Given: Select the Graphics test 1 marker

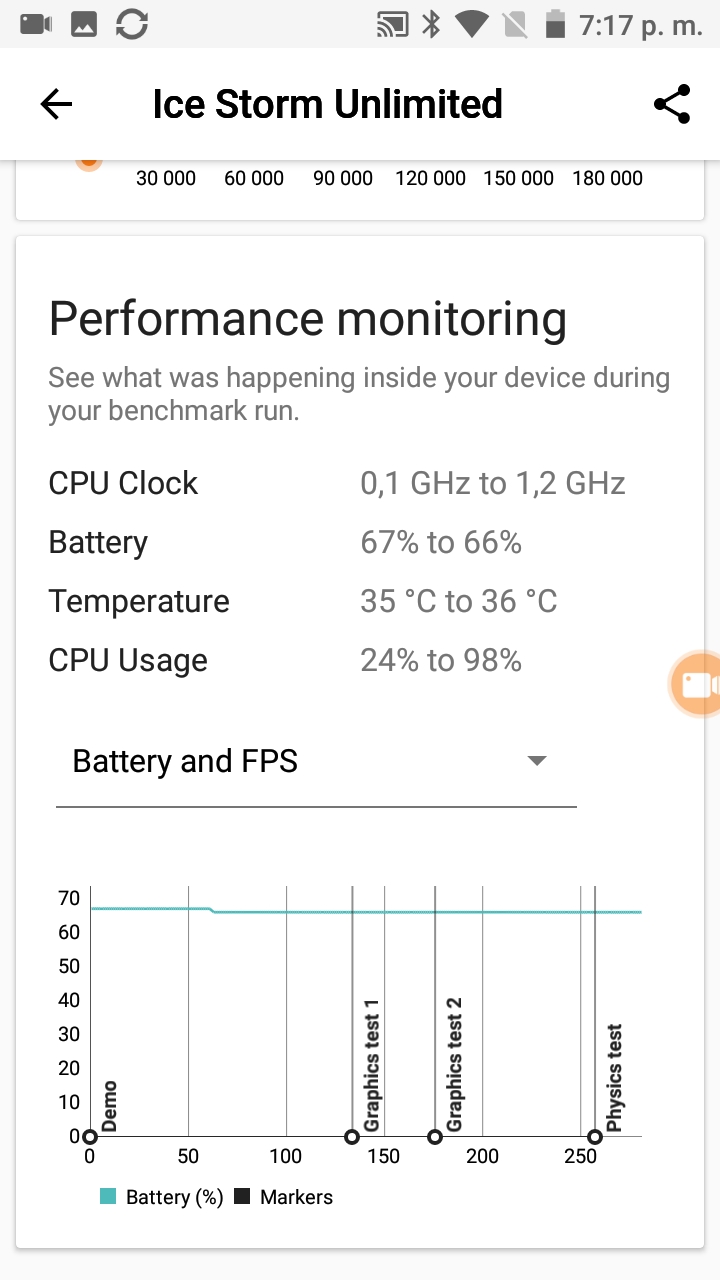Looking at the screenshot, I should 352,1137.
